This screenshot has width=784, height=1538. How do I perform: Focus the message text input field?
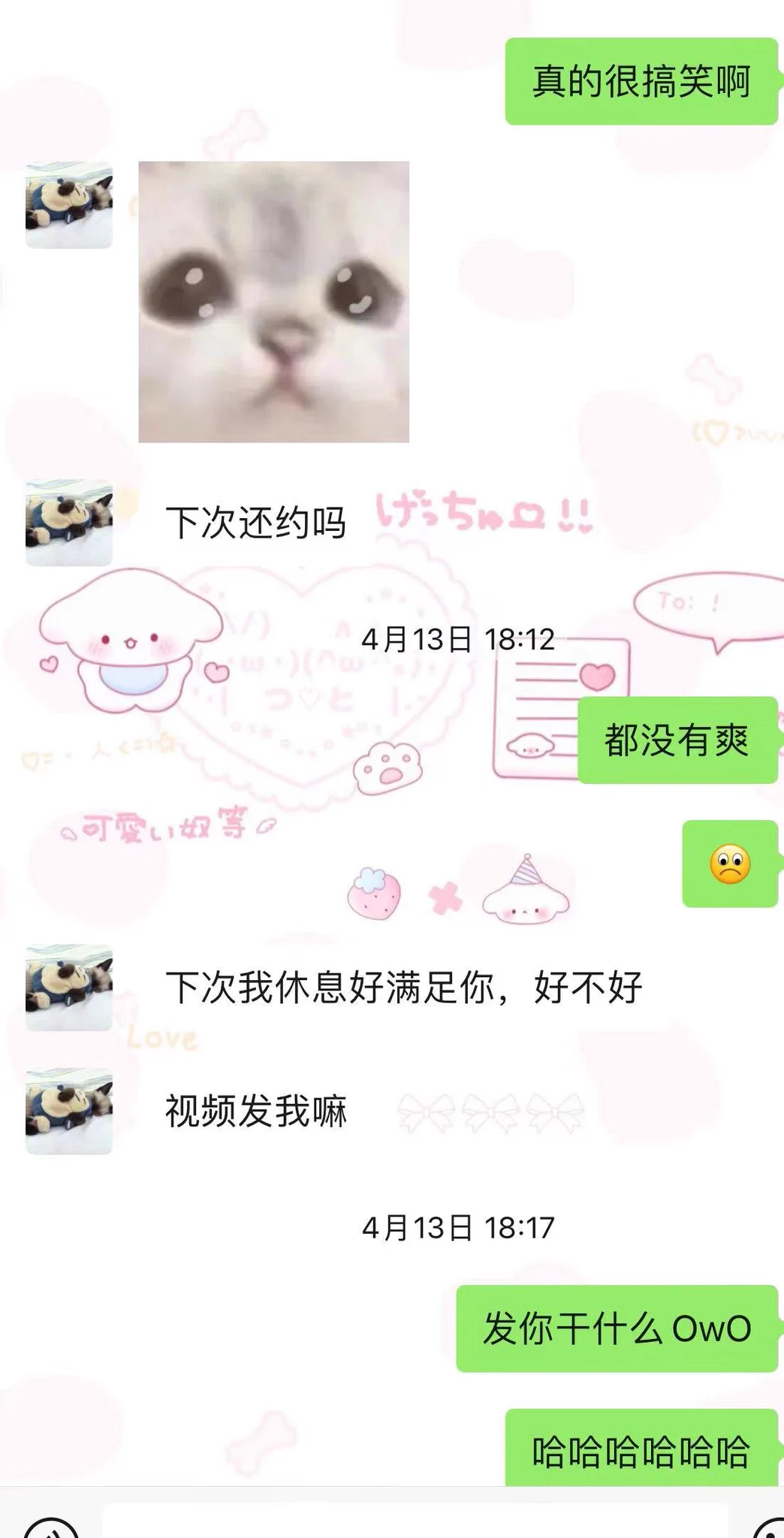tap(415, 1524)
